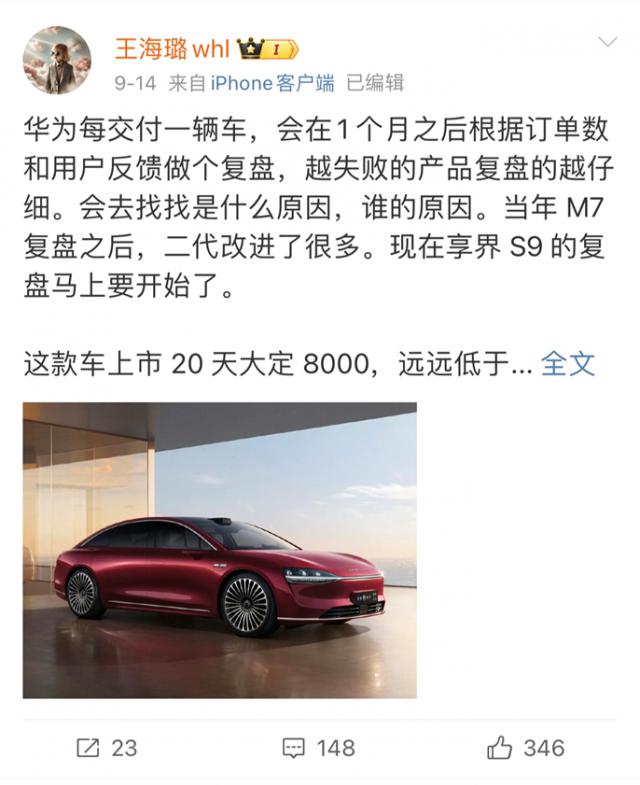The height and width of the screenshot is (785, 640).
Task: Repost this post with 23 shares
Action: click(107, 747)
